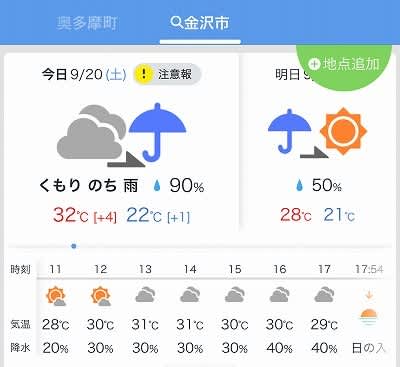Viewport: 400px width, 367px height.
Task: Add a new location with 地点追加
Action: 344,64
